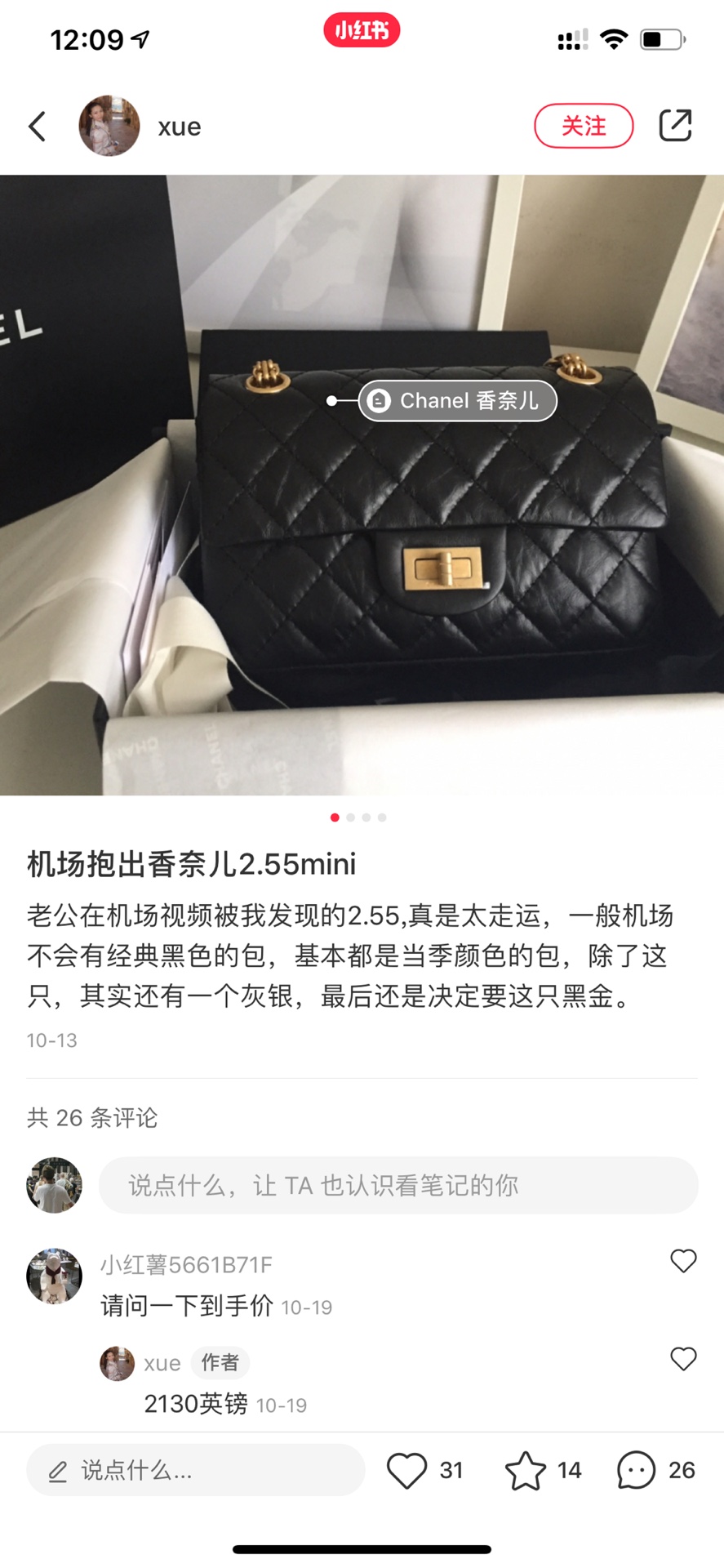Open xue's profile avatar in header
This screenshot has height=1568, width=724.
click(109, 126)
